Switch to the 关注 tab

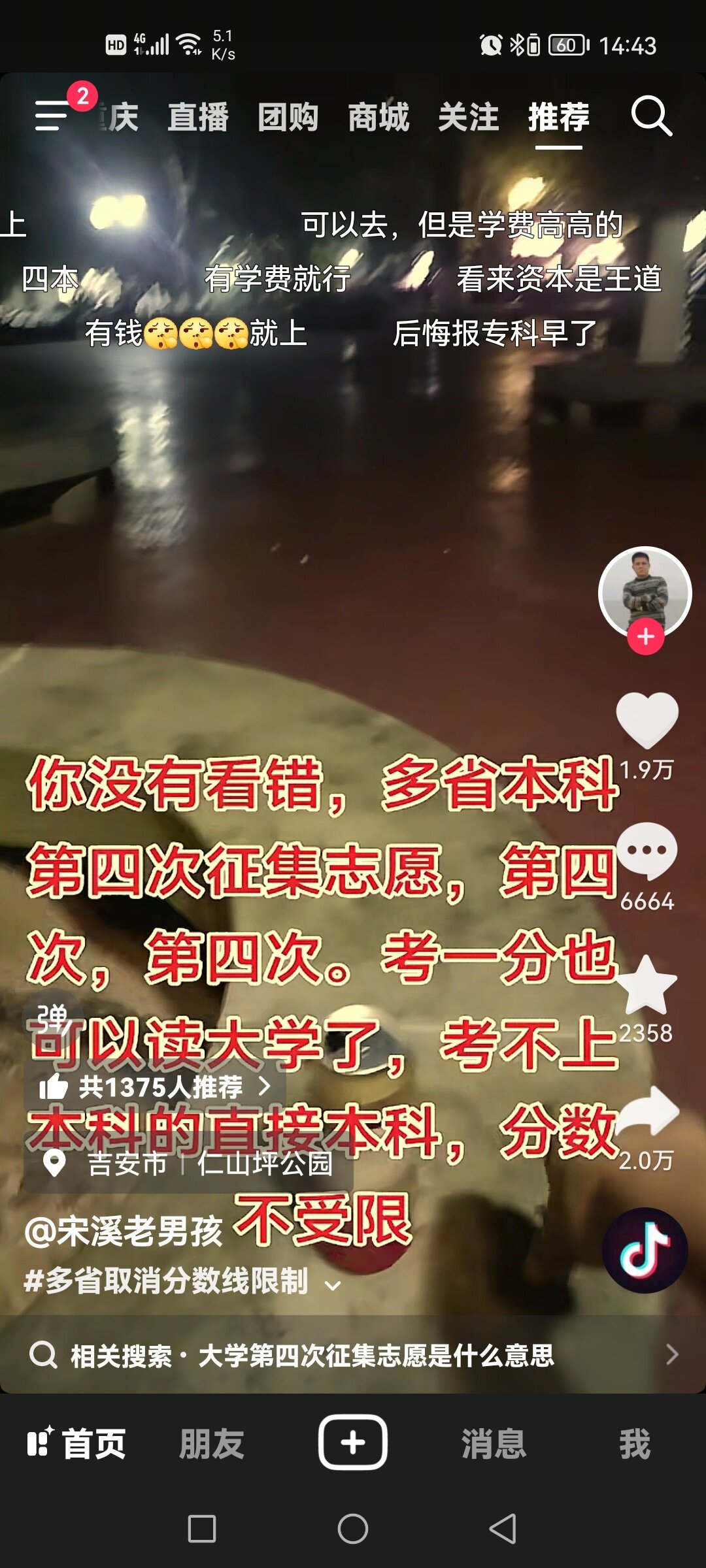coord(468,118)
